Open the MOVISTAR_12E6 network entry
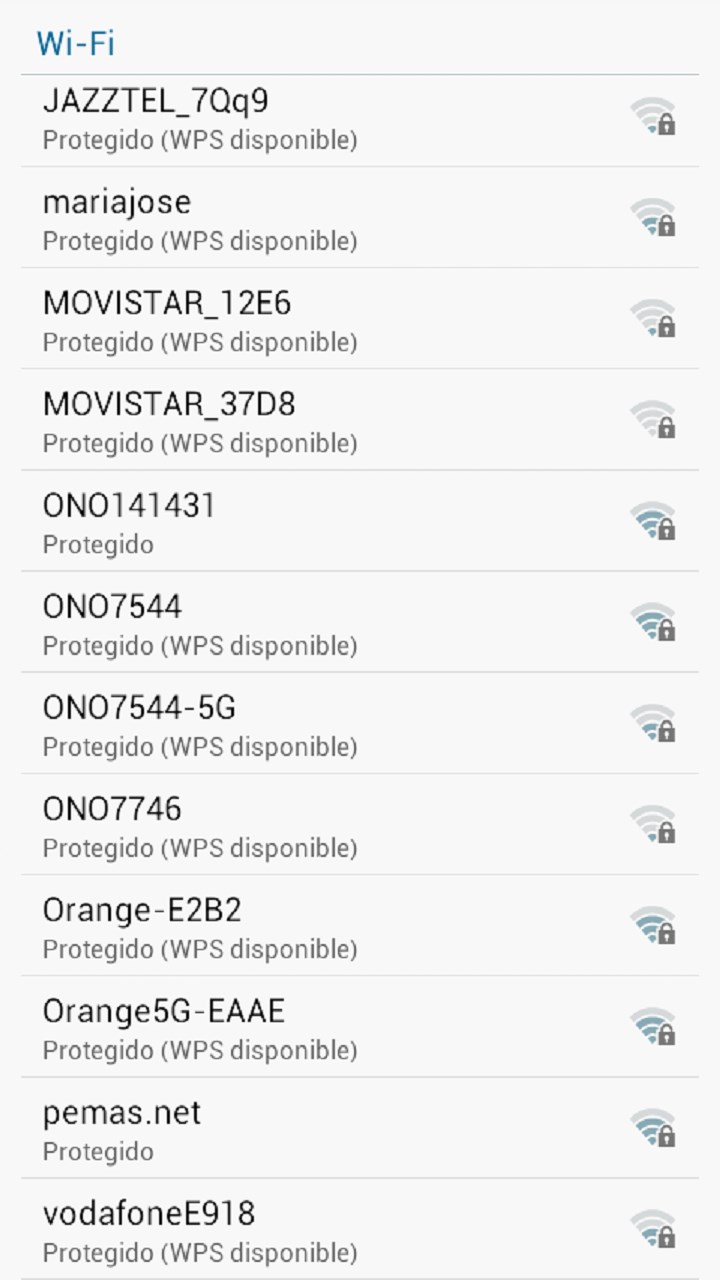Image resolution: width=720 pixels, height=1280 pixels. [300, 320]
